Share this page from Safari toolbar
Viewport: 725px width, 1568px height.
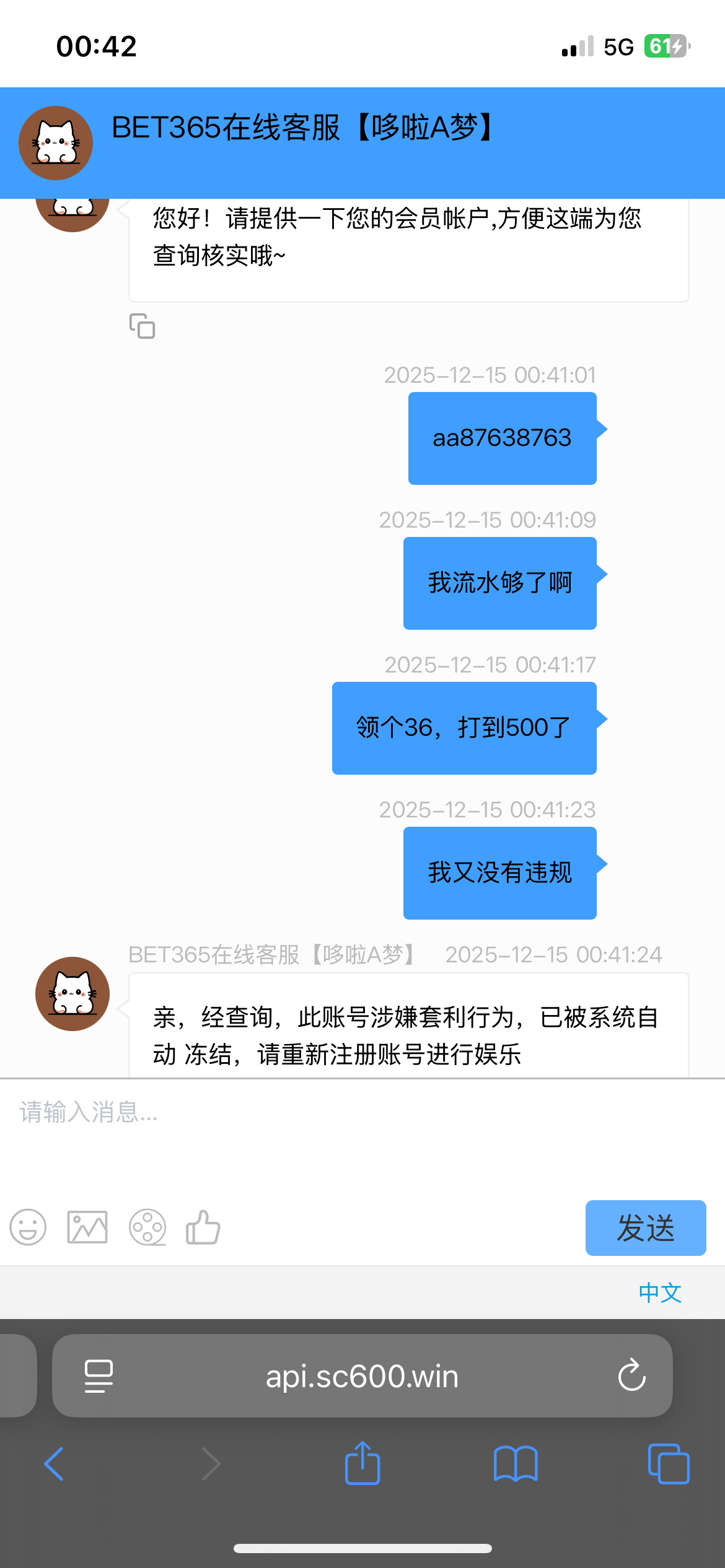coord(362,1464)
